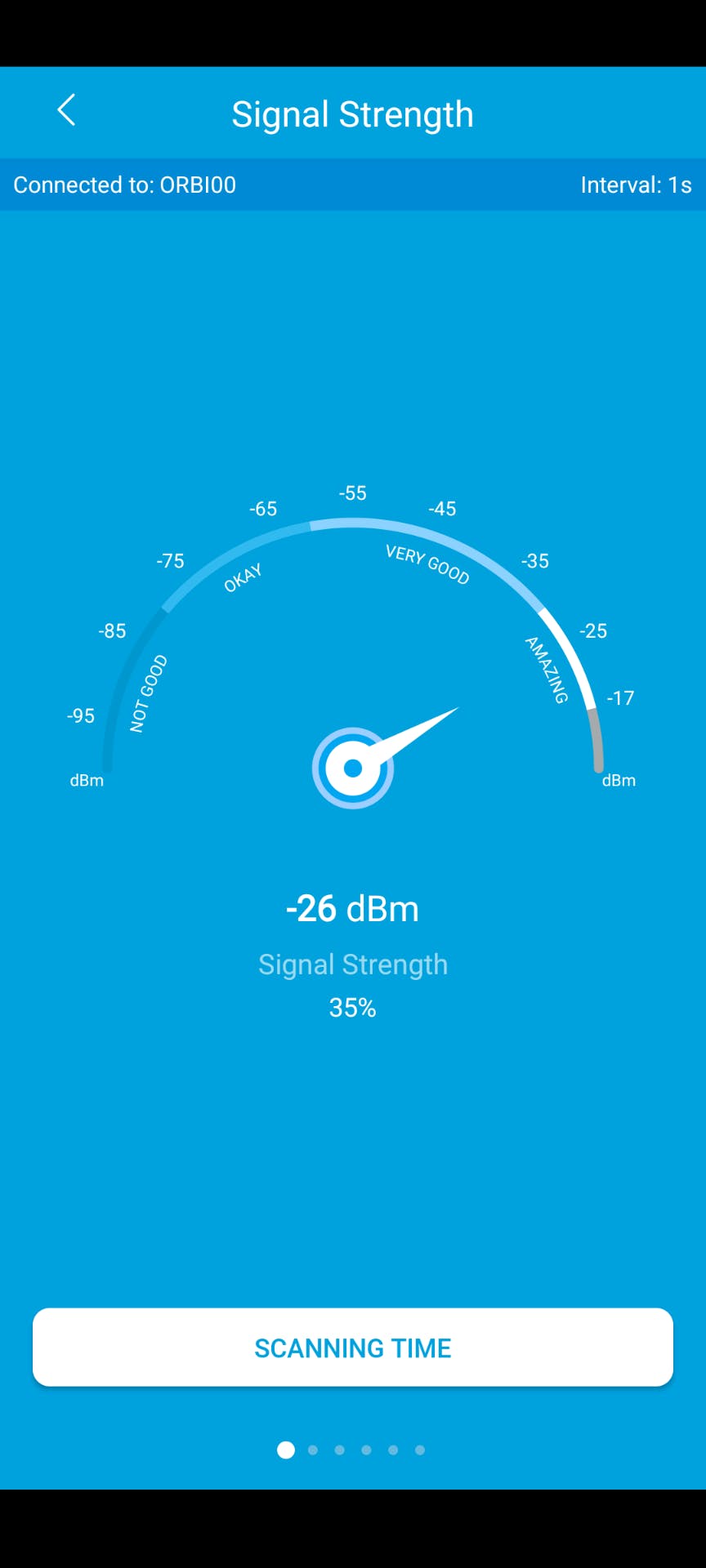
Task: Click the 35% signal strength value
Action: [352, 1007]
